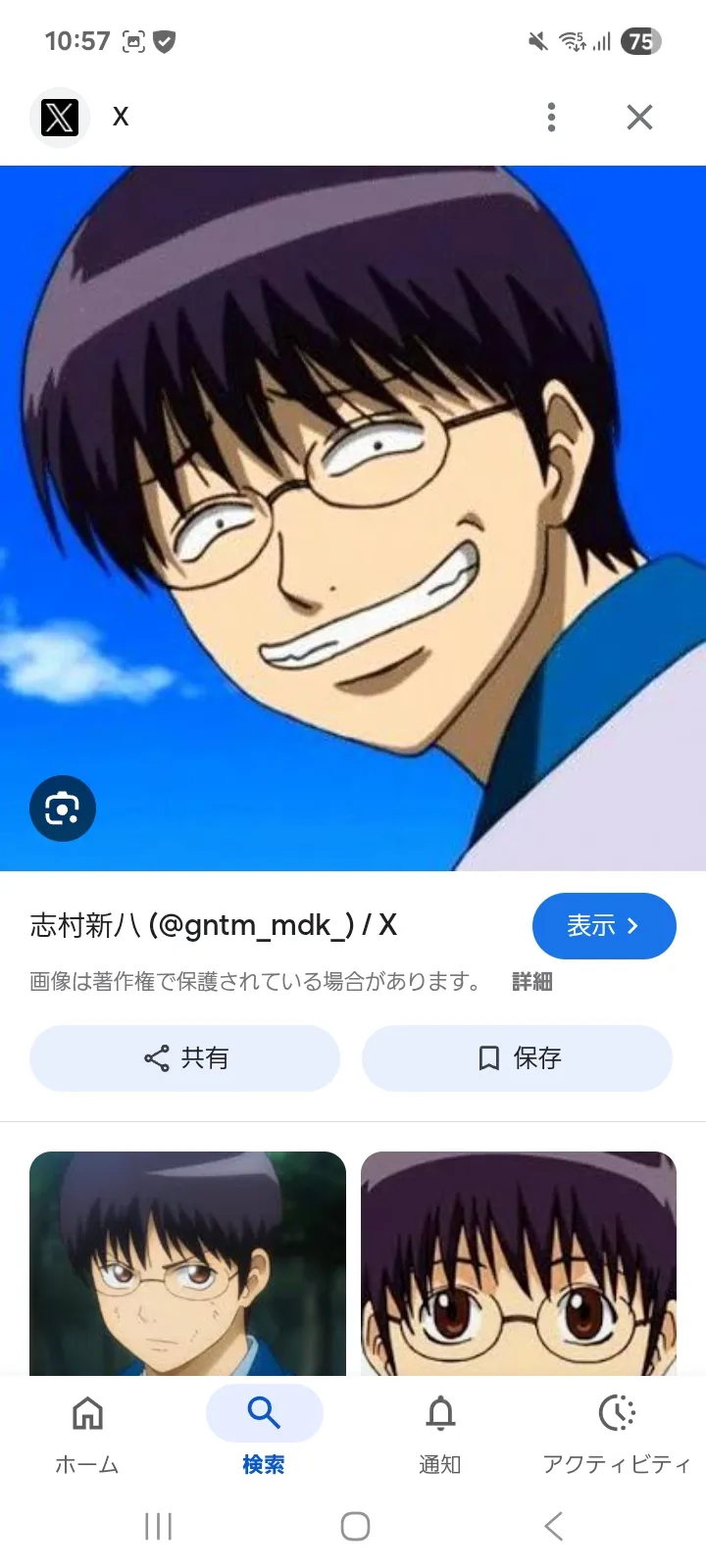Go back with the system back button
This screenshot has height=1568, width=706.
point(554,1526)
